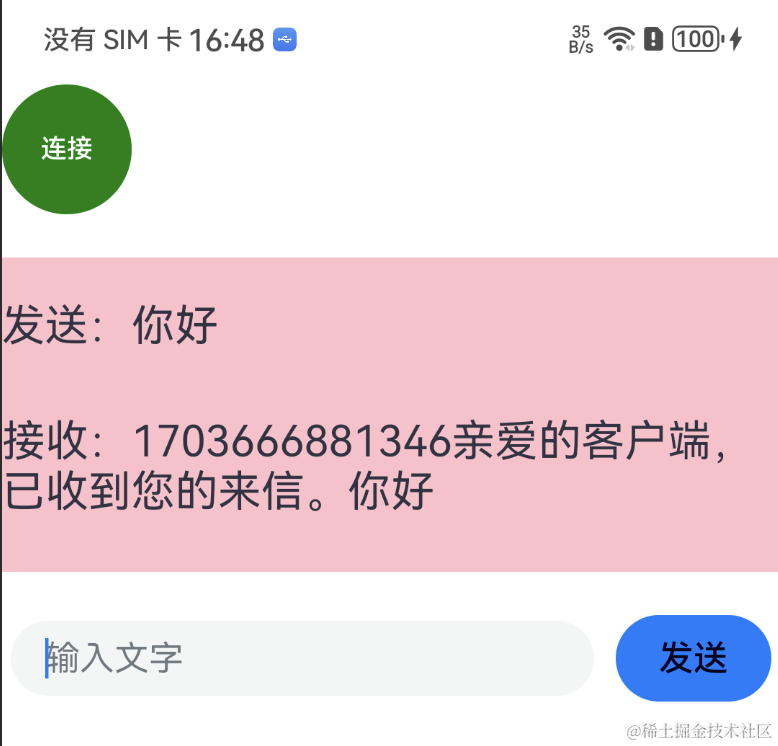Focus the 输入文字 text input field
778x746 pixels.
[x=302, y=658]
